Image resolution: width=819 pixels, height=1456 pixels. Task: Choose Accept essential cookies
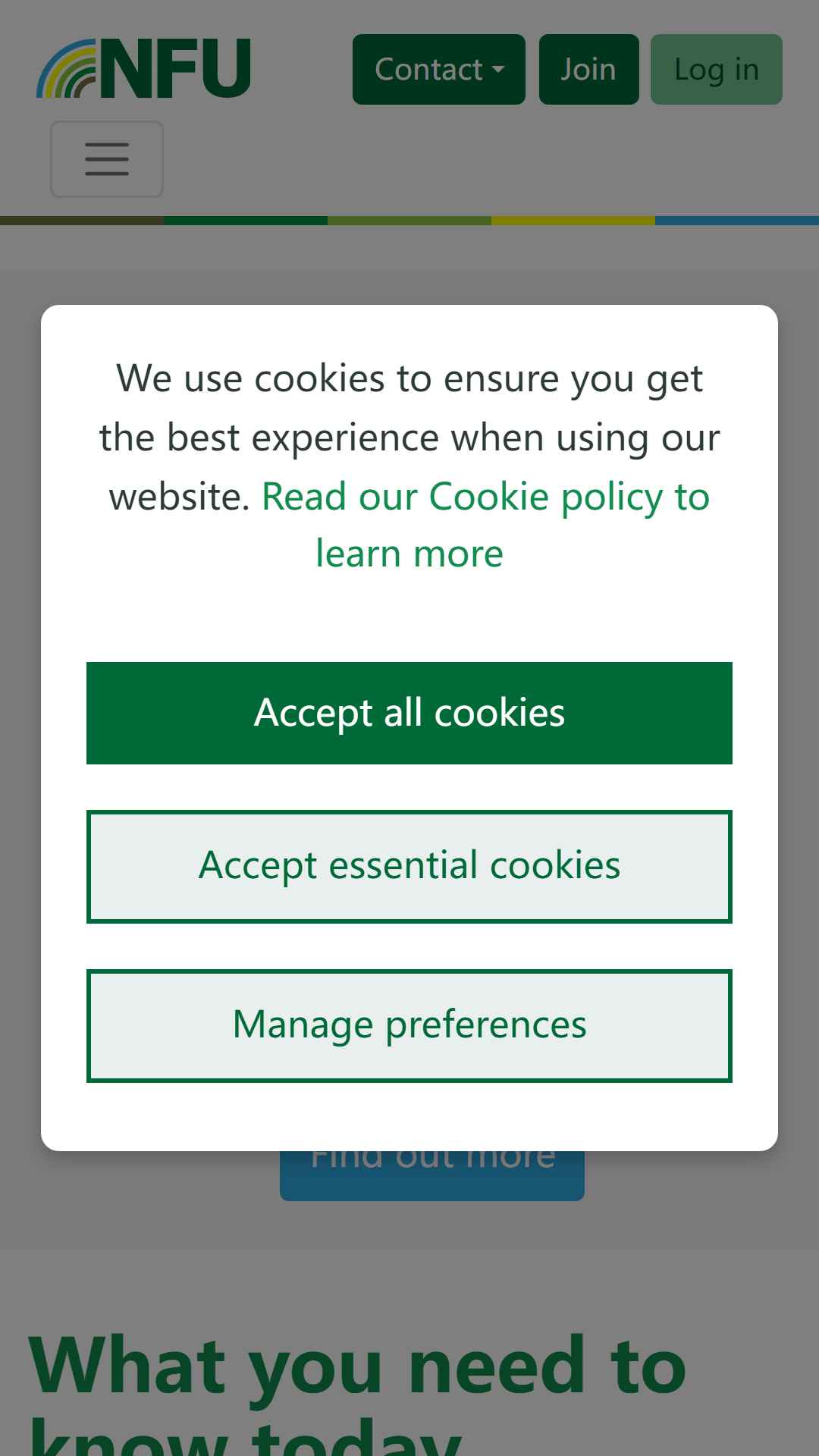pyautogui.click(x=409, y=867)
